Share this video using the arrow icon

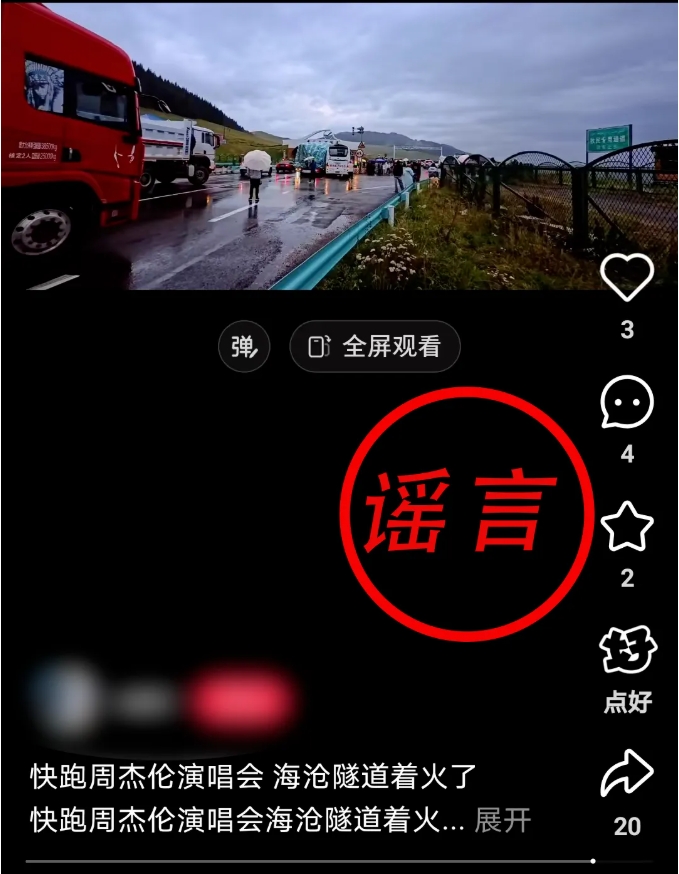(x=627, y=775)
